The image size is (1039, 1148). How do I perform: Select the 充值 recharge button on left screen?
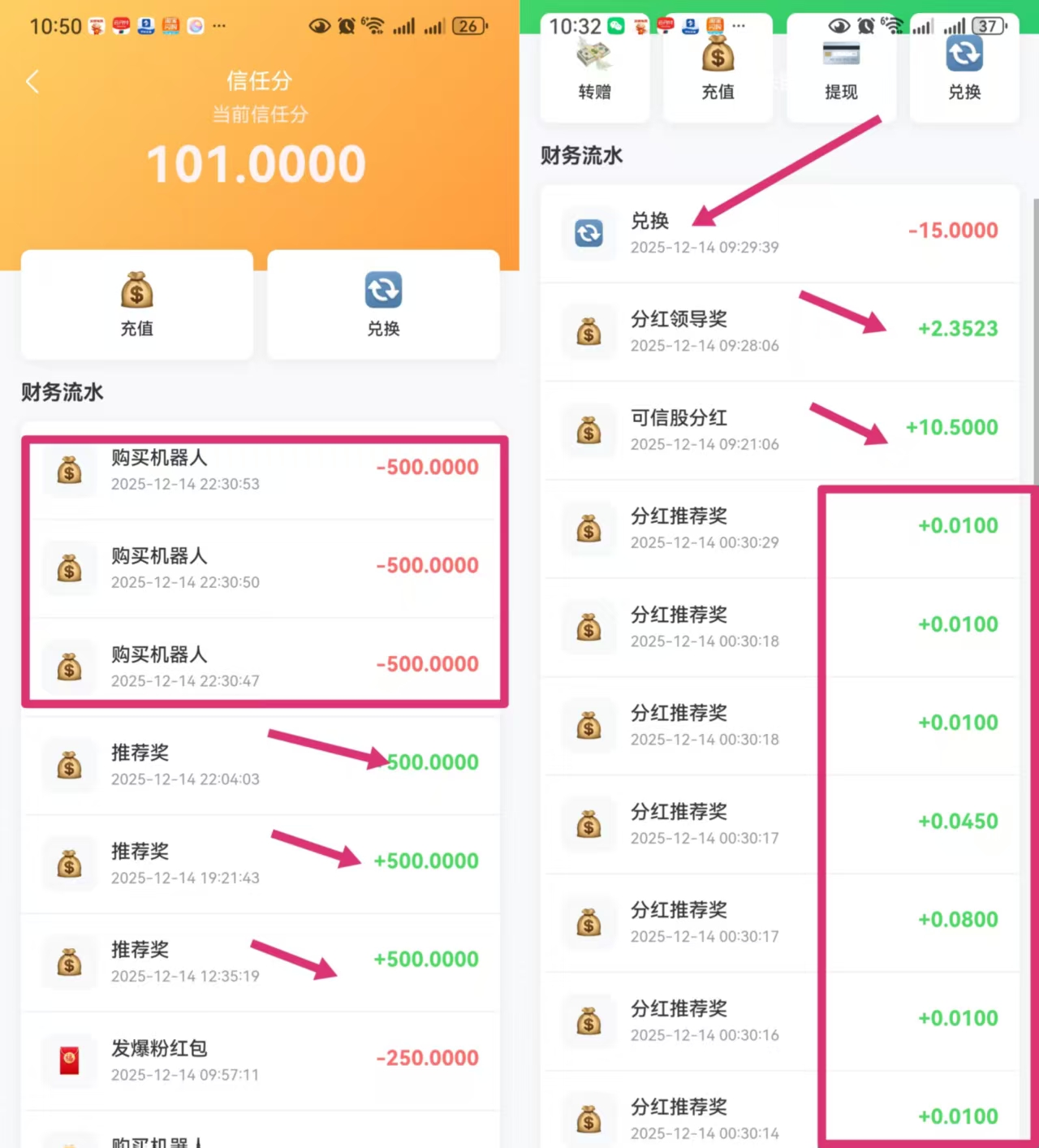point(136,304)
